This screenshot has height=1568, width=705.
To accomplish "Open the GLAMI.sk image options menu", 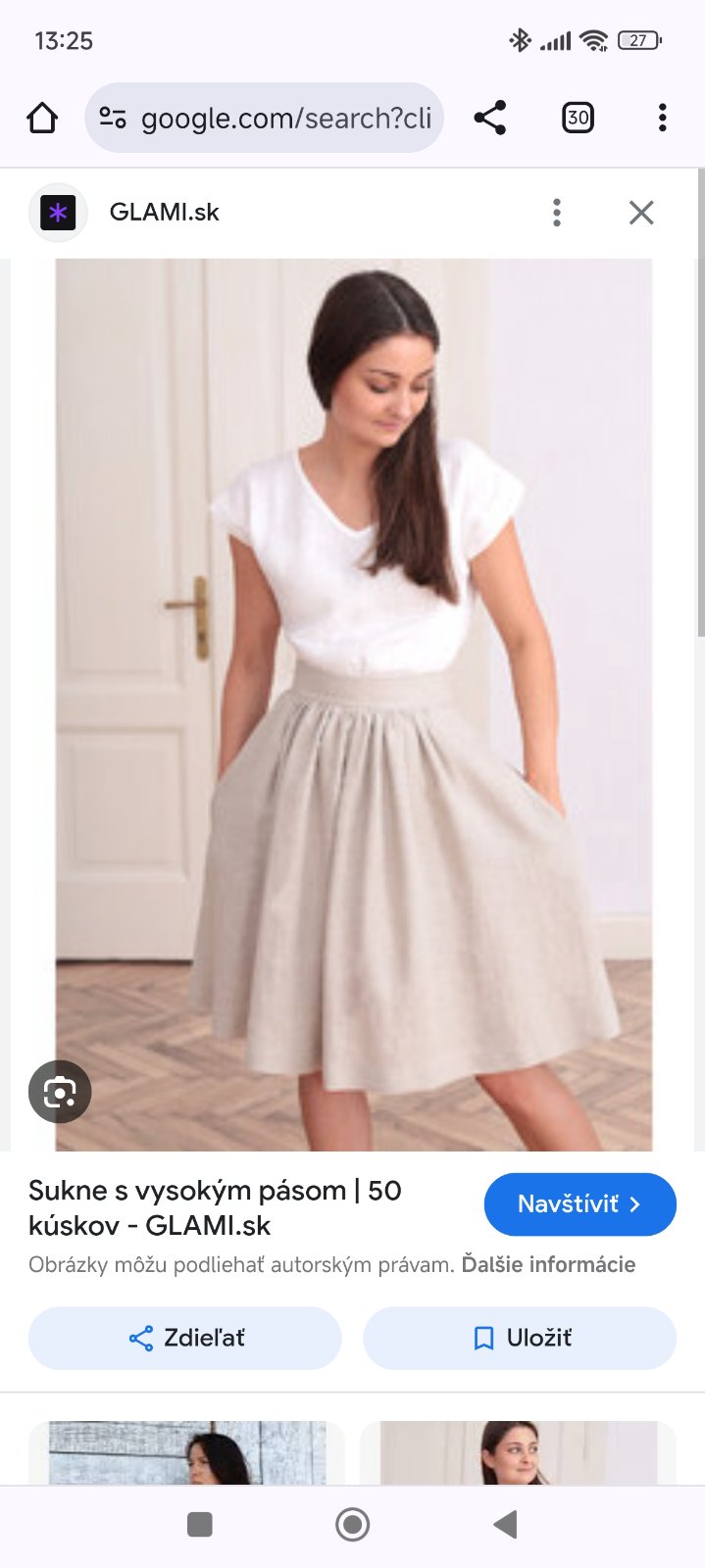I will (x=557, y=213).
